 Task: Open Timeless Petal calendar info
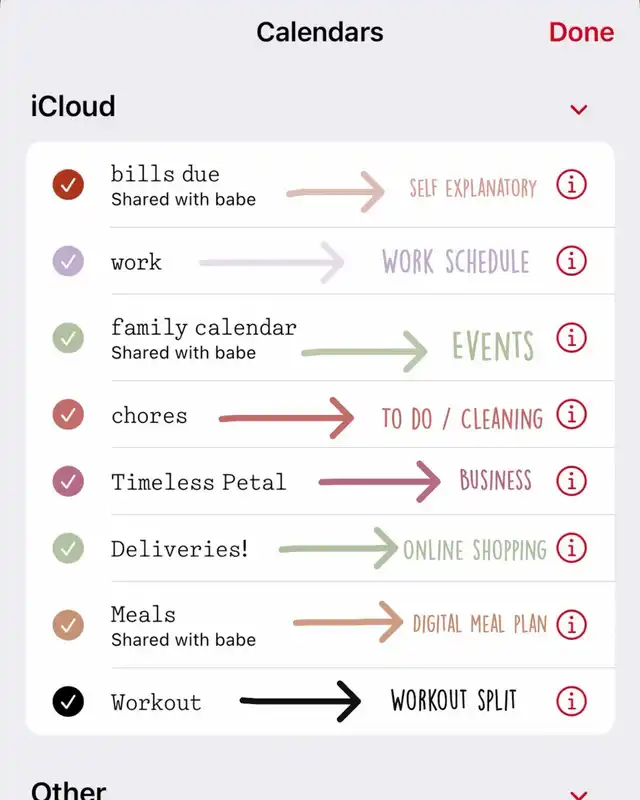(x=571, y=481)
